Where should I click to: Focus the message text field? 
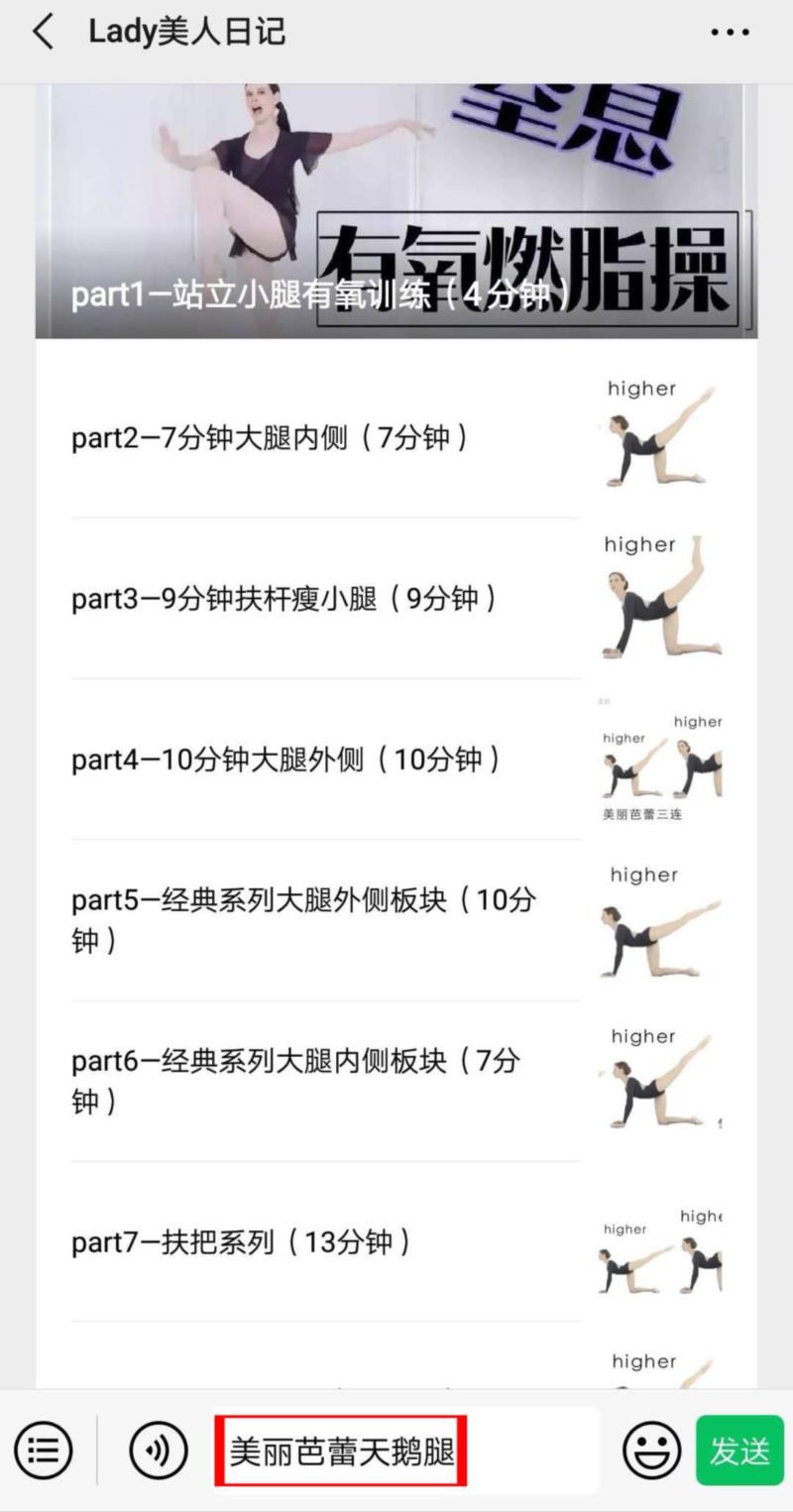tap(406, 1451)
